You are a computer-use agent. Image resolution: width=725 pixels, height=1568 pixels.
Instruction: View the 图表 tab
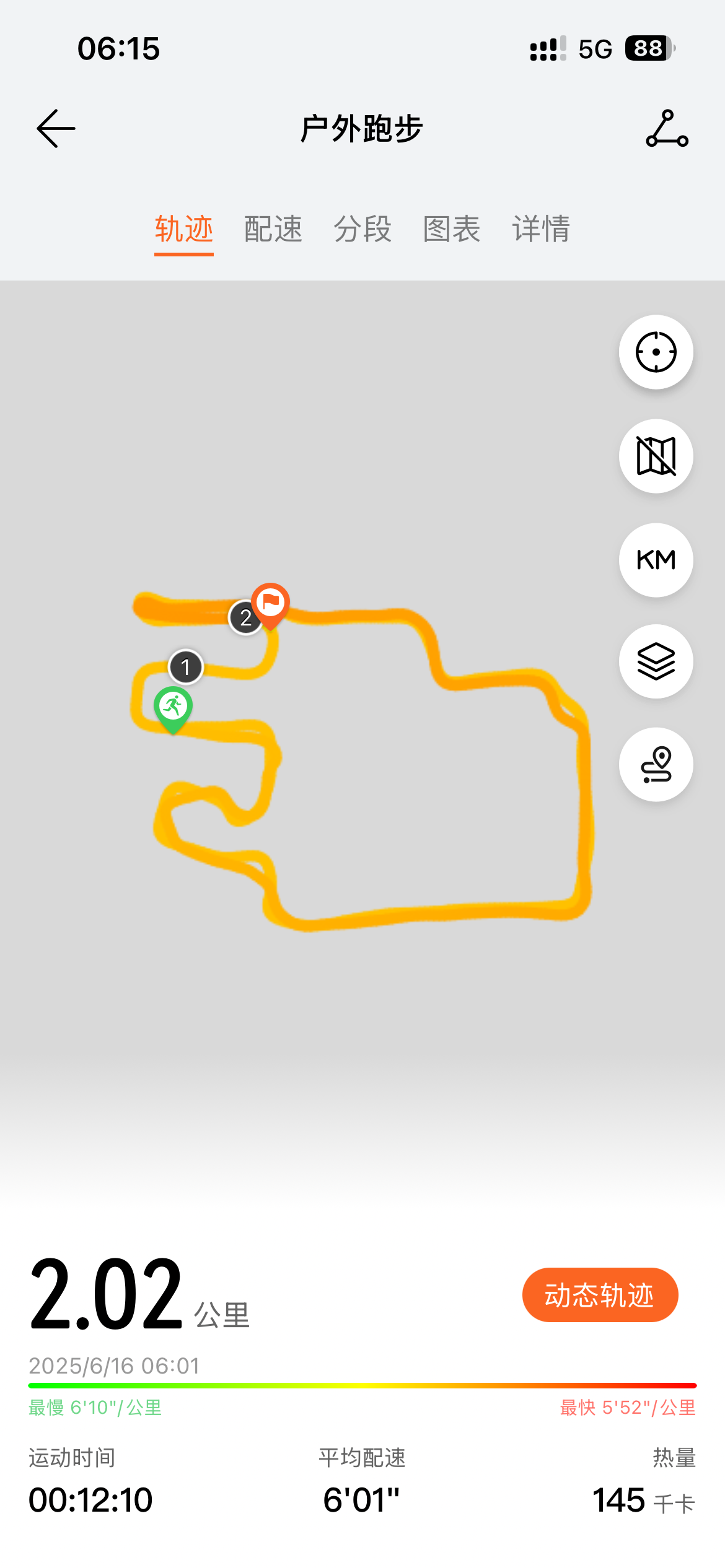(x=452, y=229)
